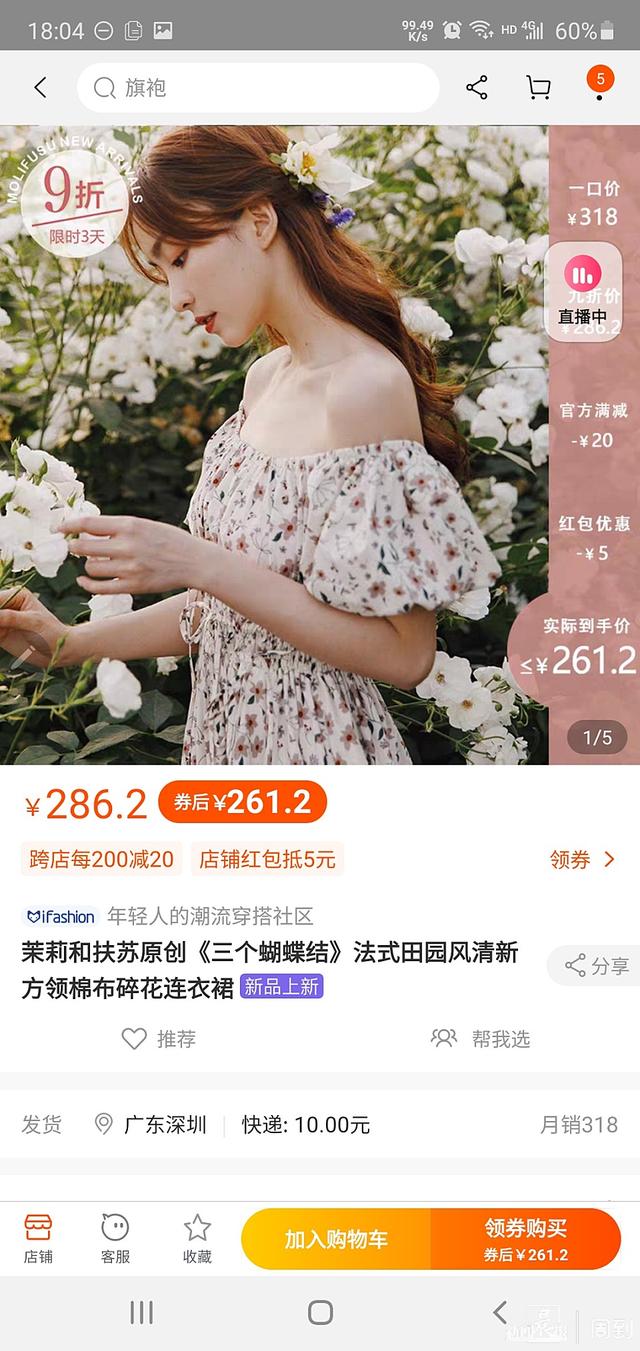Tap the system home button
Viewport: 640px width, 1351px height.
click(320, 1313)
